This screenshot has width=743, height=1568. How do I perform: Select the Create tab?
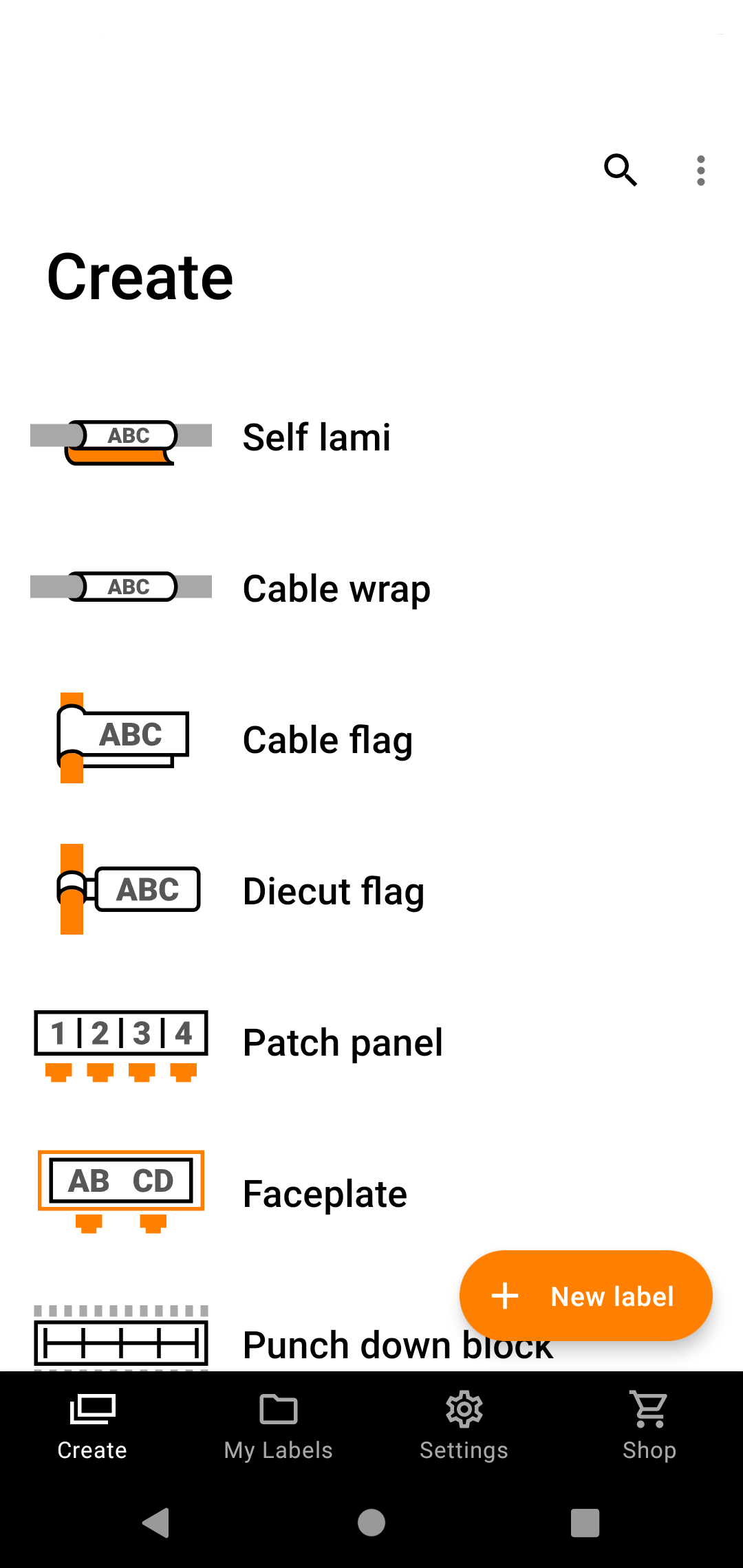coord(92,1425)
